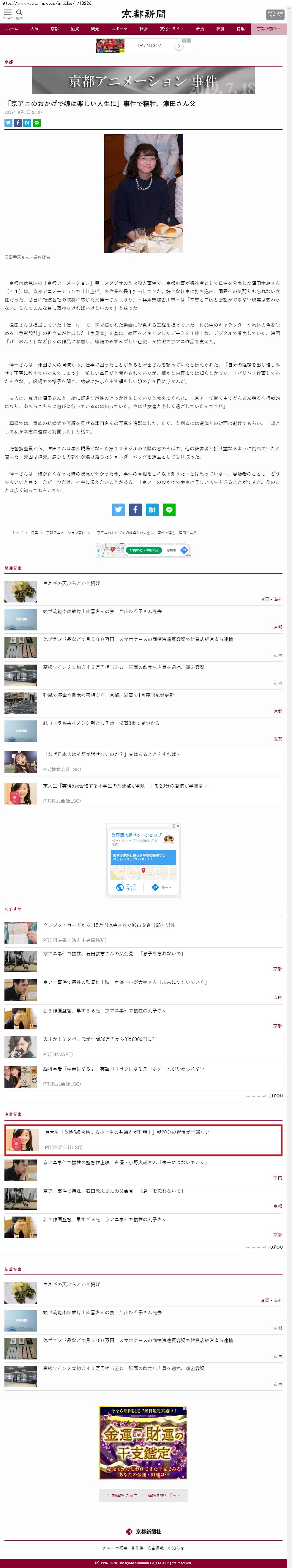Open the hamburger menu
This screenshot has width=292, height=1568.
coord(8,12)
